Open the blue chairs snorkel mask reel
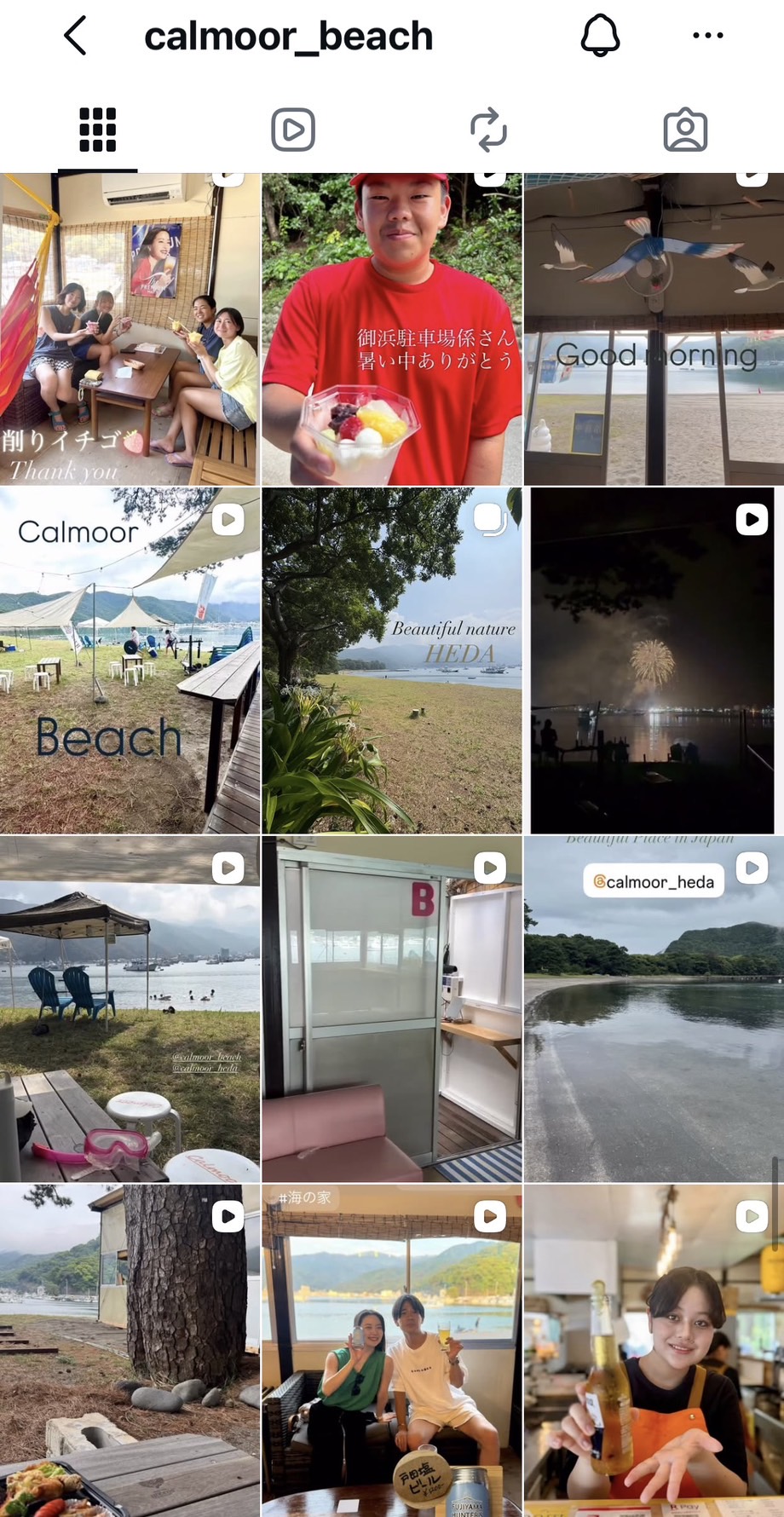 [130, 1009]
